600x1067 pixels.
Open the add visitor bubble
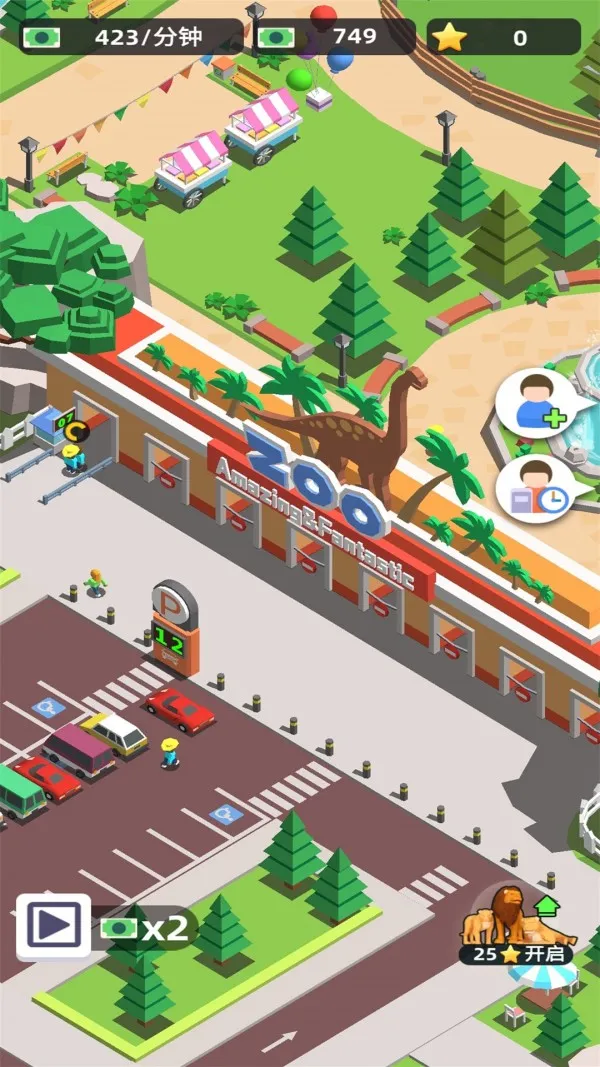point(536,401)
